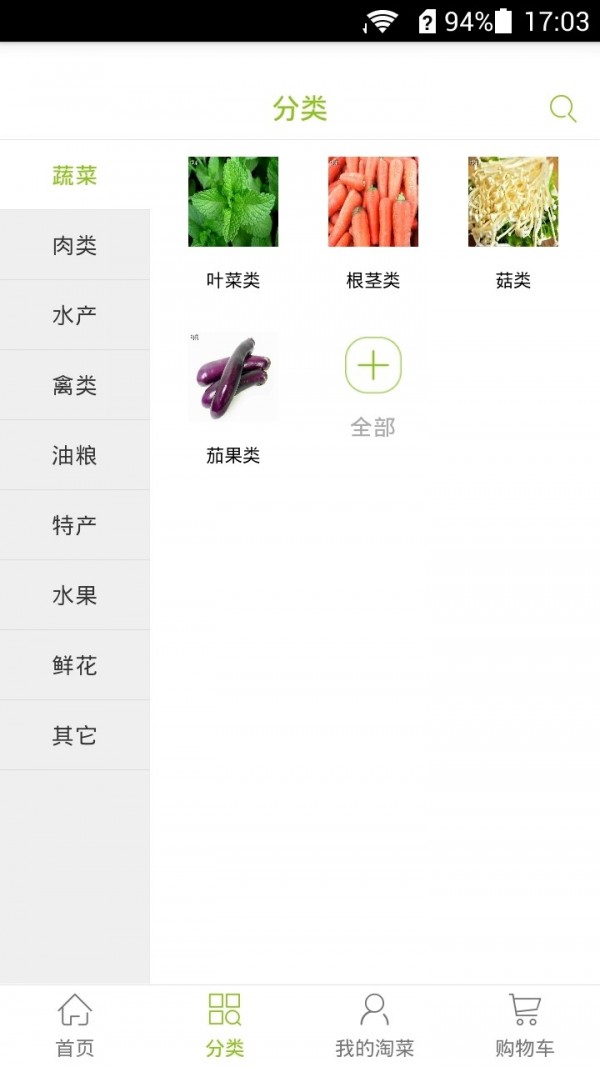This screenshot has width=600, height=1067.
Task: Select the 蔬菜 category
Action: 75,176
